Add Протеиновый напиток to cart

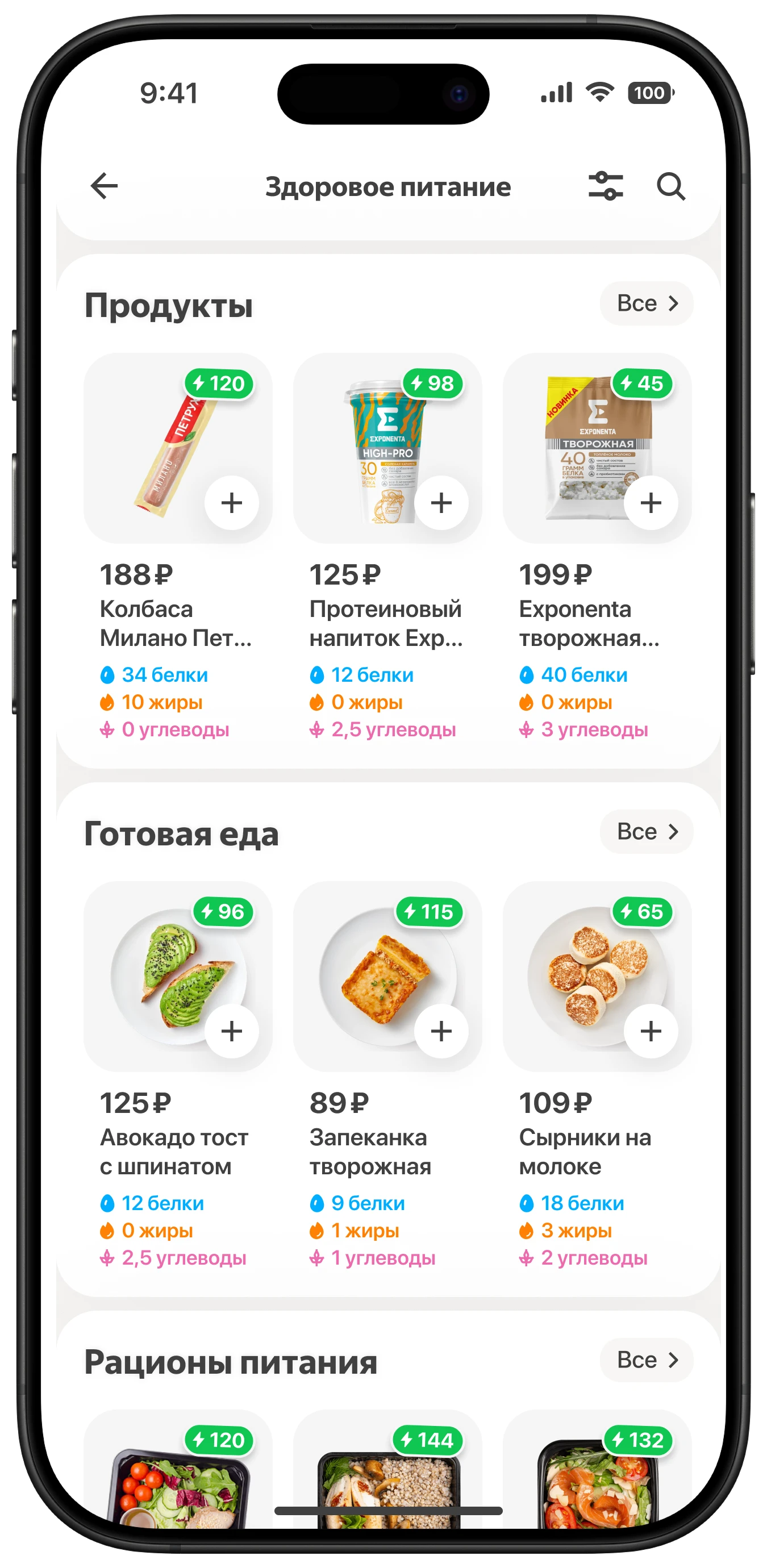[441, 503]
